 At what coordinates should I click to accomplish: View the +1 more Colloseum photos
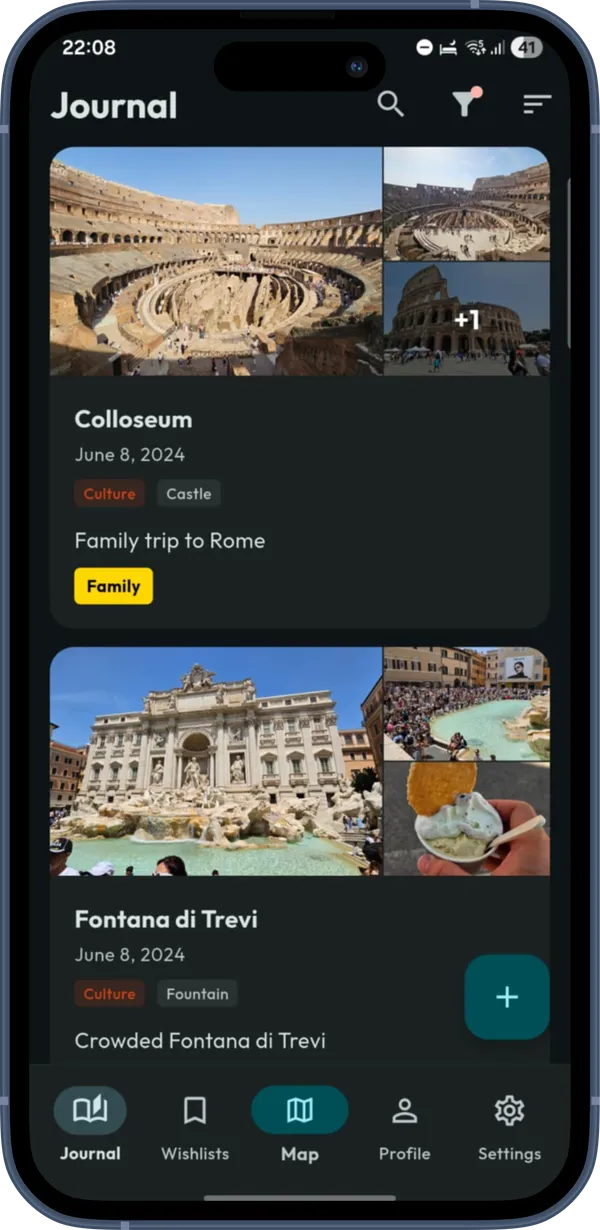coord(467,320)
